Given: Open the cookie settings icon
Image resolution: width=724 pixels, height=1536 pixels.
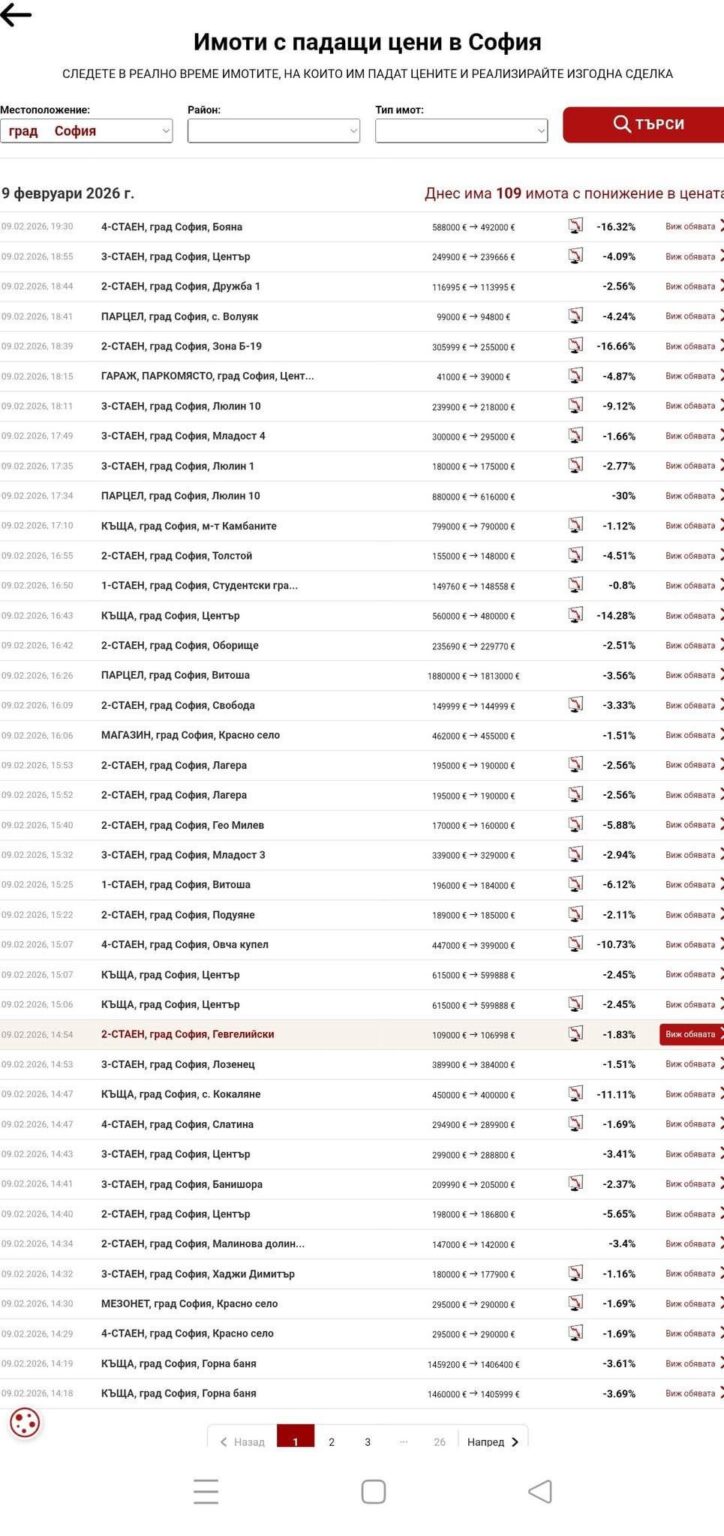Looking at the screenshot, I should (25, 1423).
